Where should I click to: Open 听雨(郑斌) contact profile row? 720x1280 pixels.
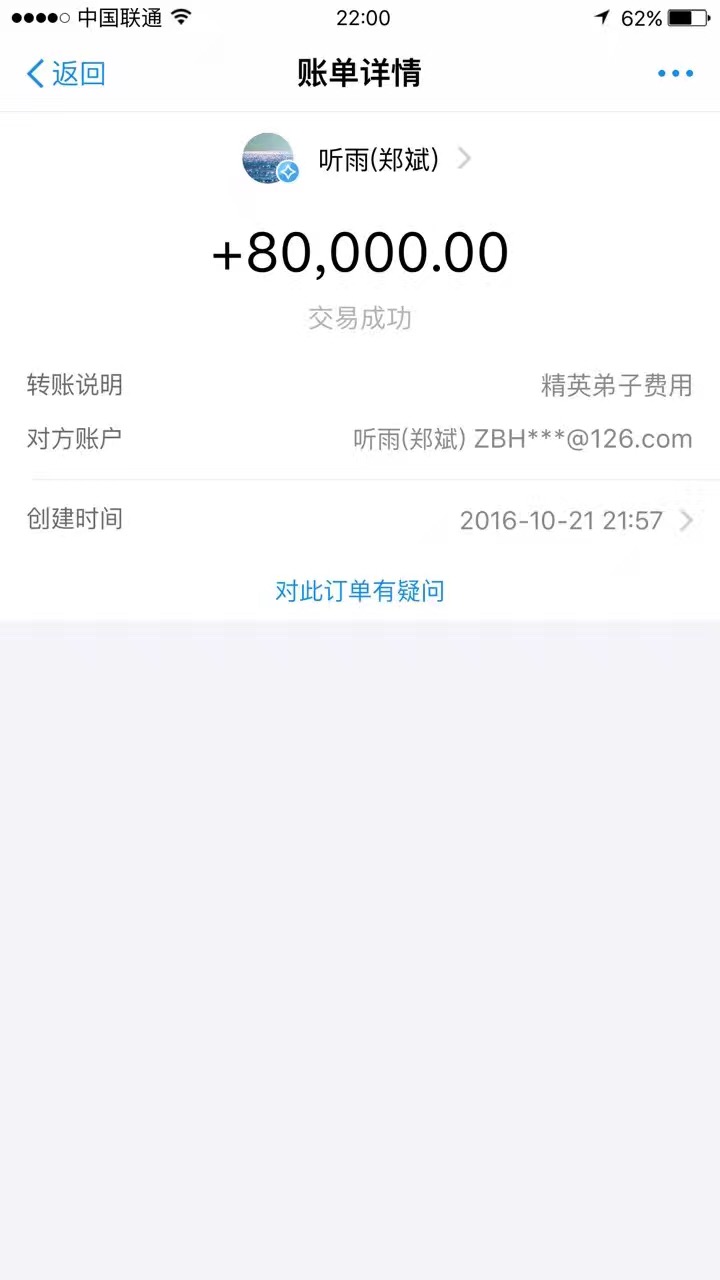pyautogui.click(x=358, y=159)
